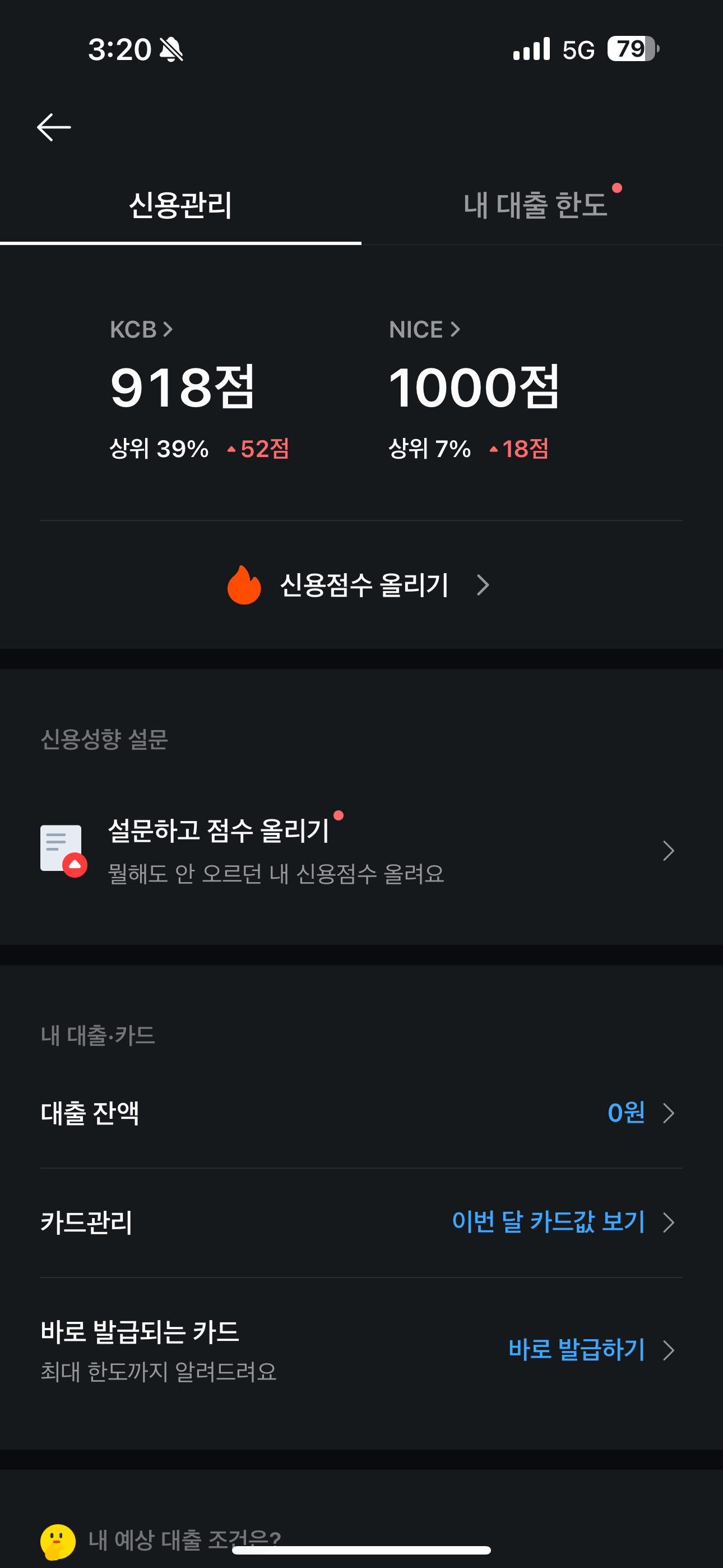This screenshot has width=723, height=1568.
Task: Open the 설문하고 점수 올리기 survey row
Action: click(361, 851)
